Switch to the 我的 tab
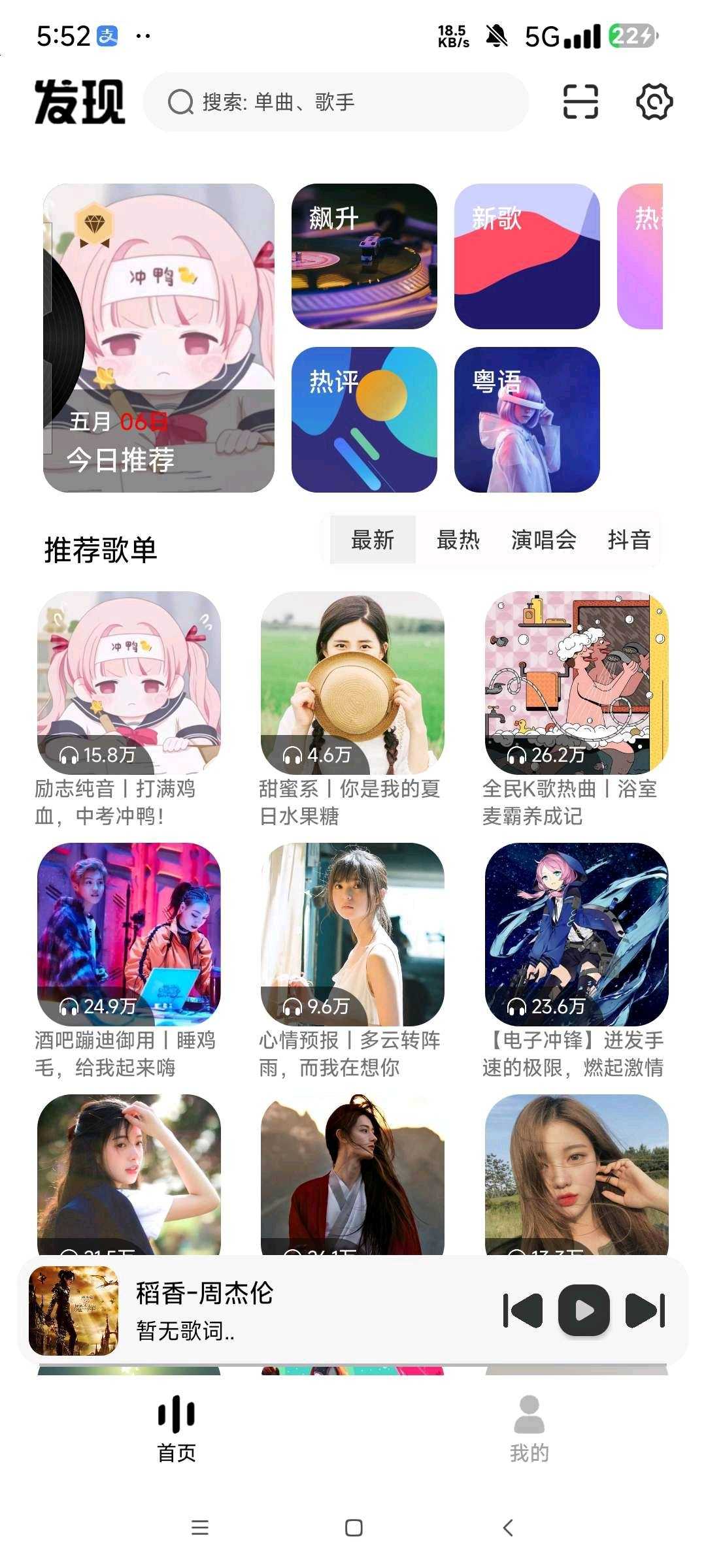This screenshot has height=1568, width=706. 529,1429
